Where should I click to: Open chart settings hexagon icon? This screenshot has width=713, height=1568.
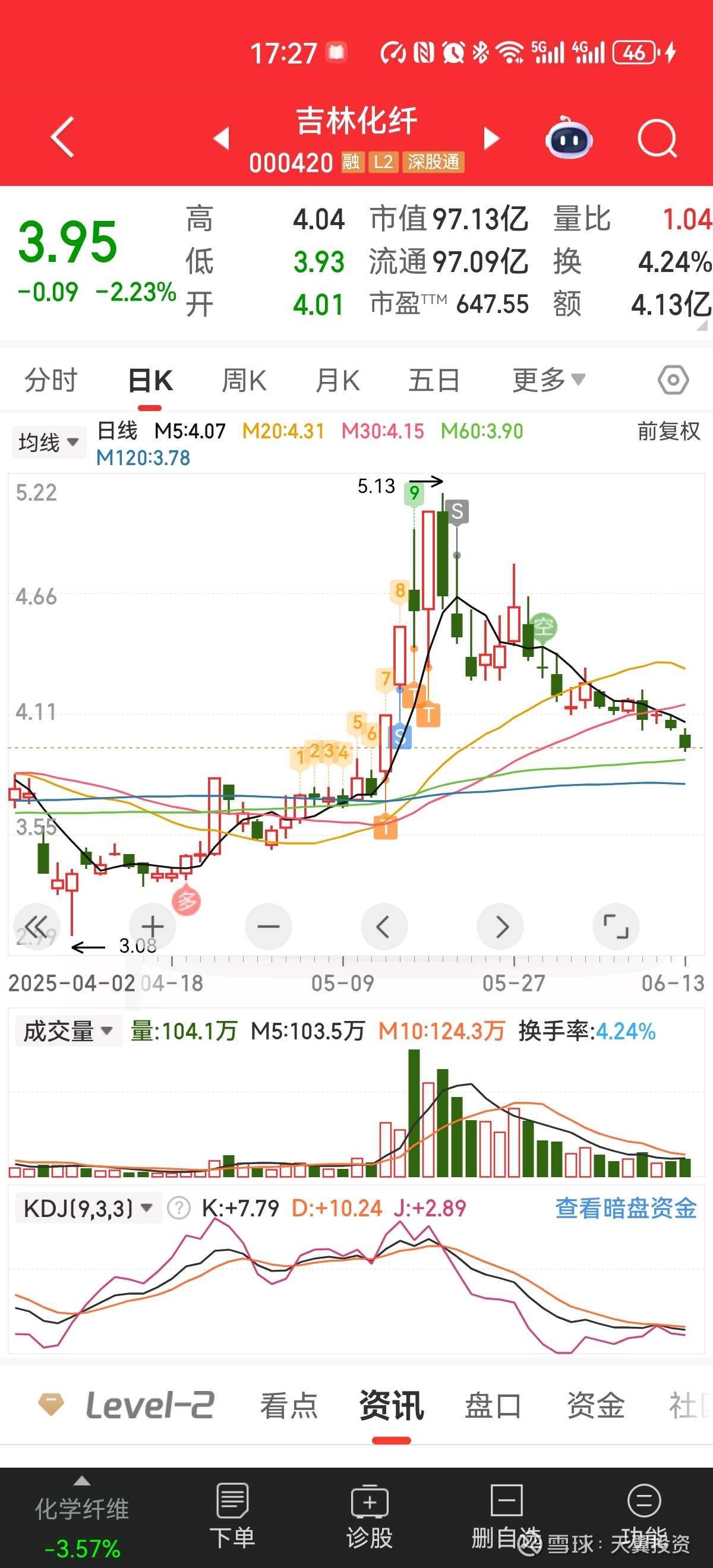[x=673, y=381]
